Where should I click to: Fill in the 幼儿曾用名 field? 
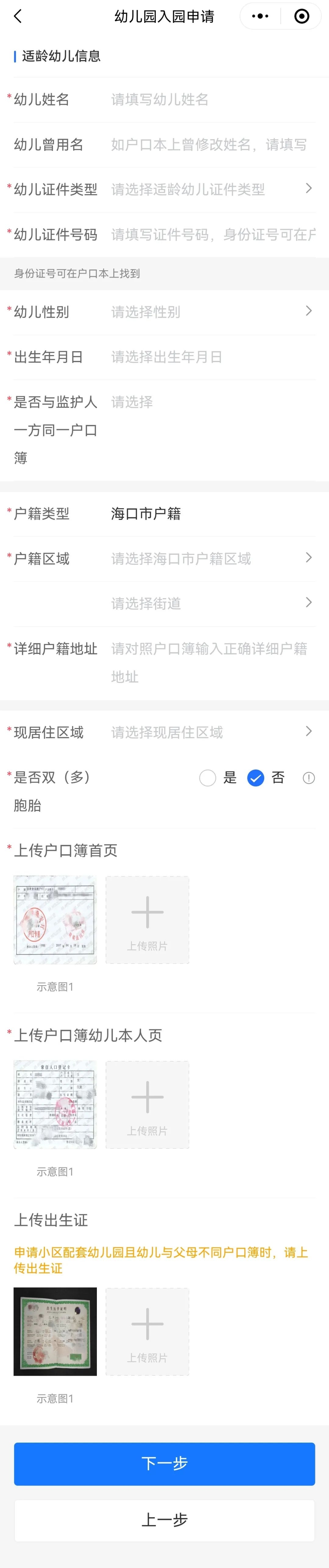tap(212, 144)
